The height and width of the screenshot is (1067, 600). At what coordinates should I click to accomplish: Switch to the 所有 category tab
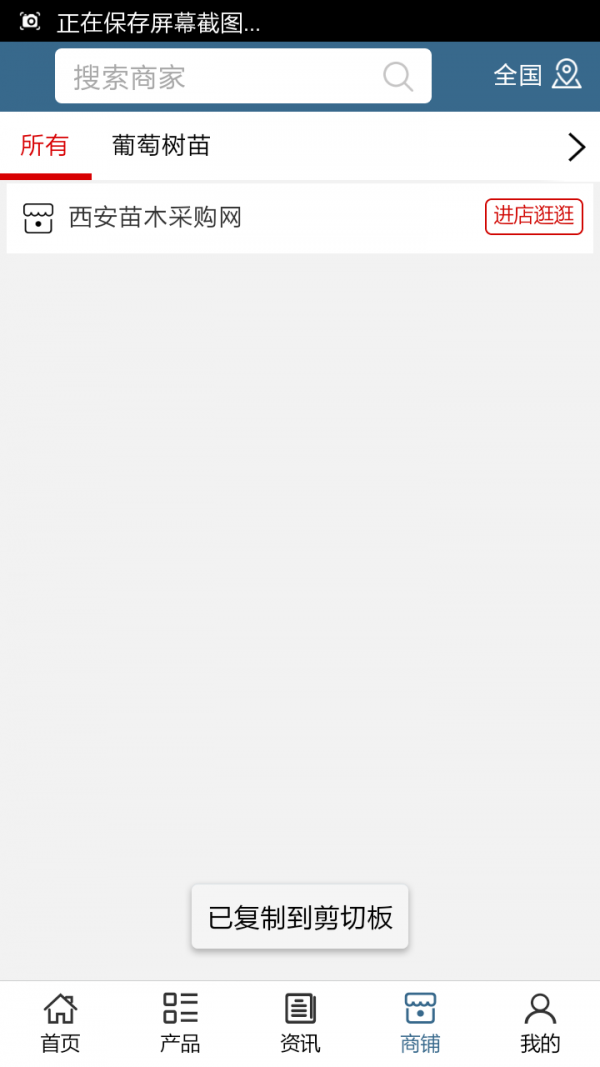point(45,146)
